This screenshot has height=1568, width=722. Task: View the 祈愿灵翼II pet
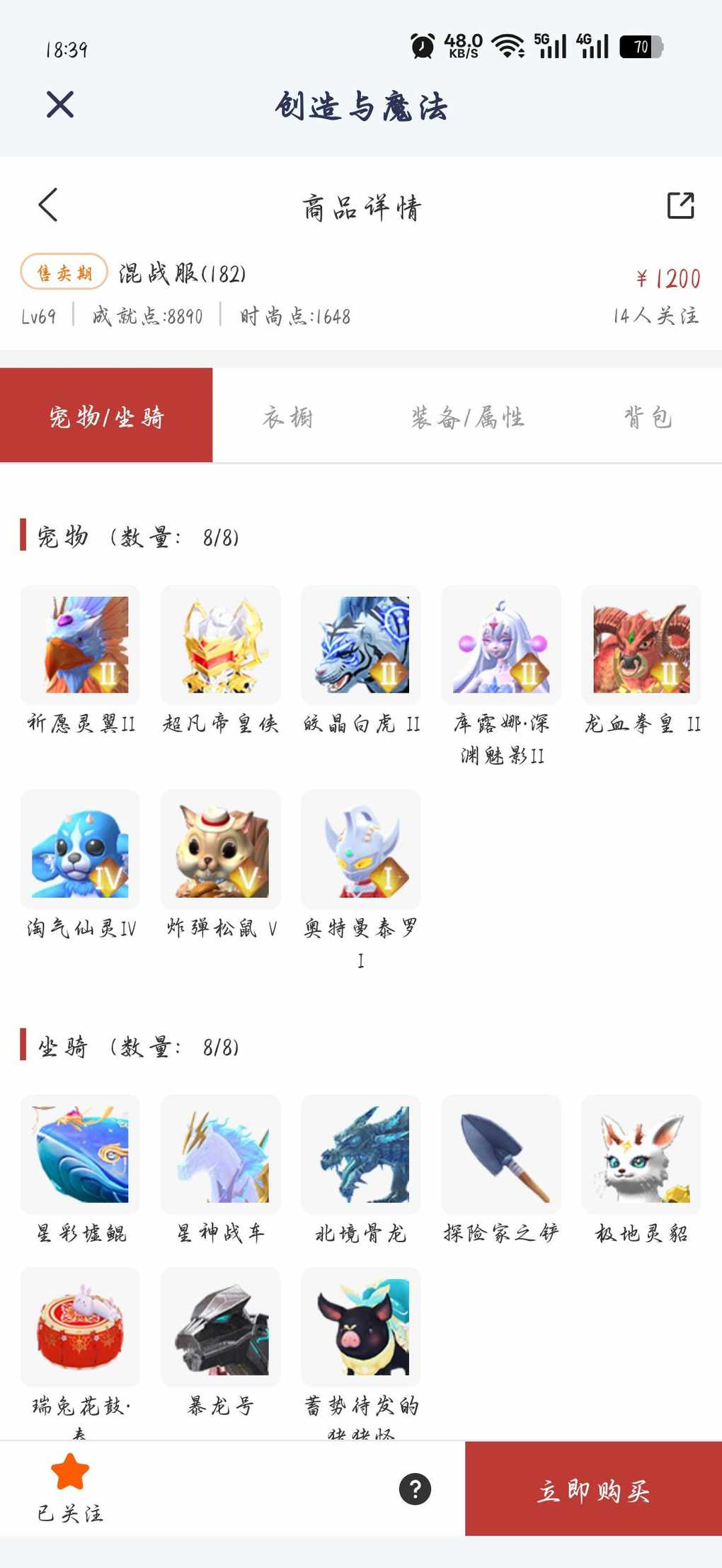coord(80,645)
